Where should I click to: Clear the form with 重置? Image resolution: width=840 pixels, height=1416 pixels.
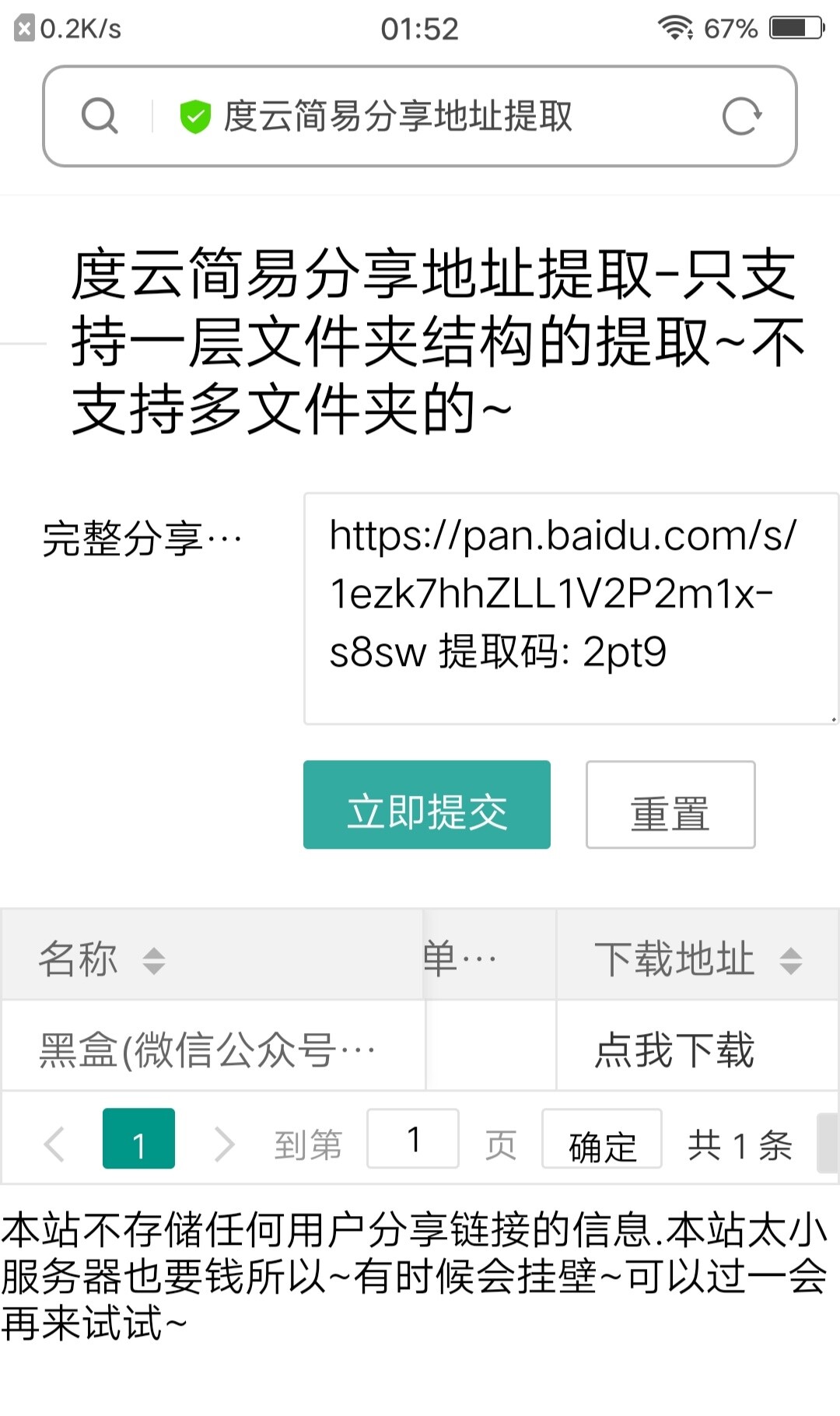(x=670, y=804)
